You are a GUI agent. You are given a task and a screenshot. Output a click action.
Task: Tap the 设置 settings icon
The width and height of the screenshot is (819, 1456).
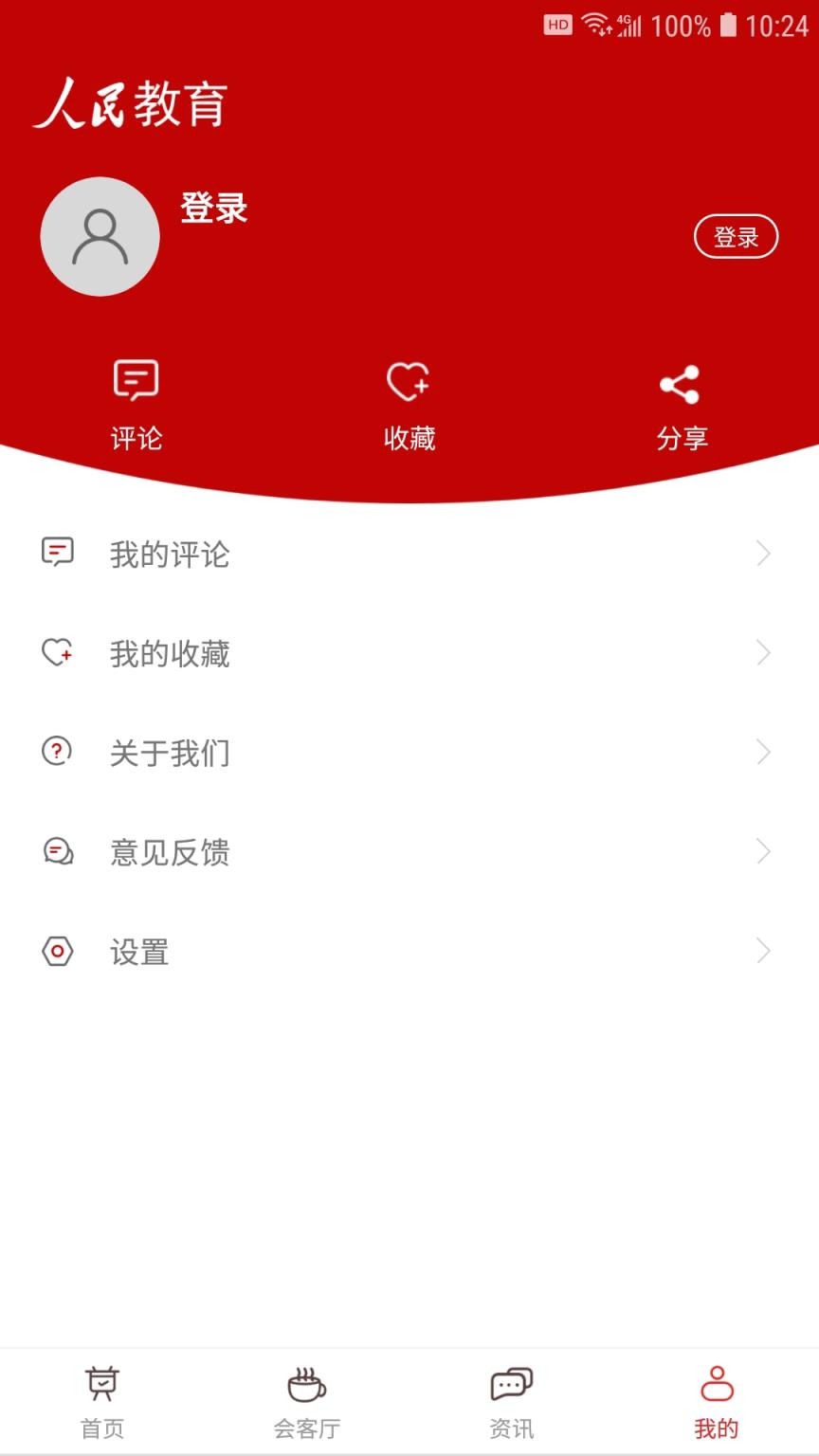coord(58,951)
